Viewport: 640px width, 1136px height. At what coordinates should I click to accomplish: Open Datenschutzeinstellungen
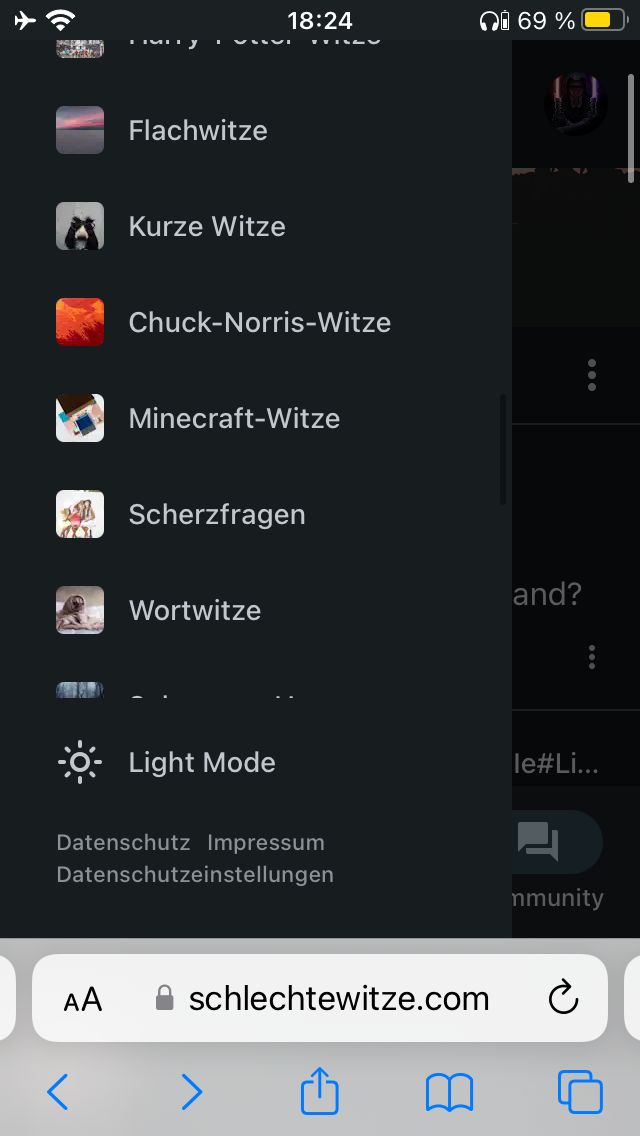pos(195,875)
